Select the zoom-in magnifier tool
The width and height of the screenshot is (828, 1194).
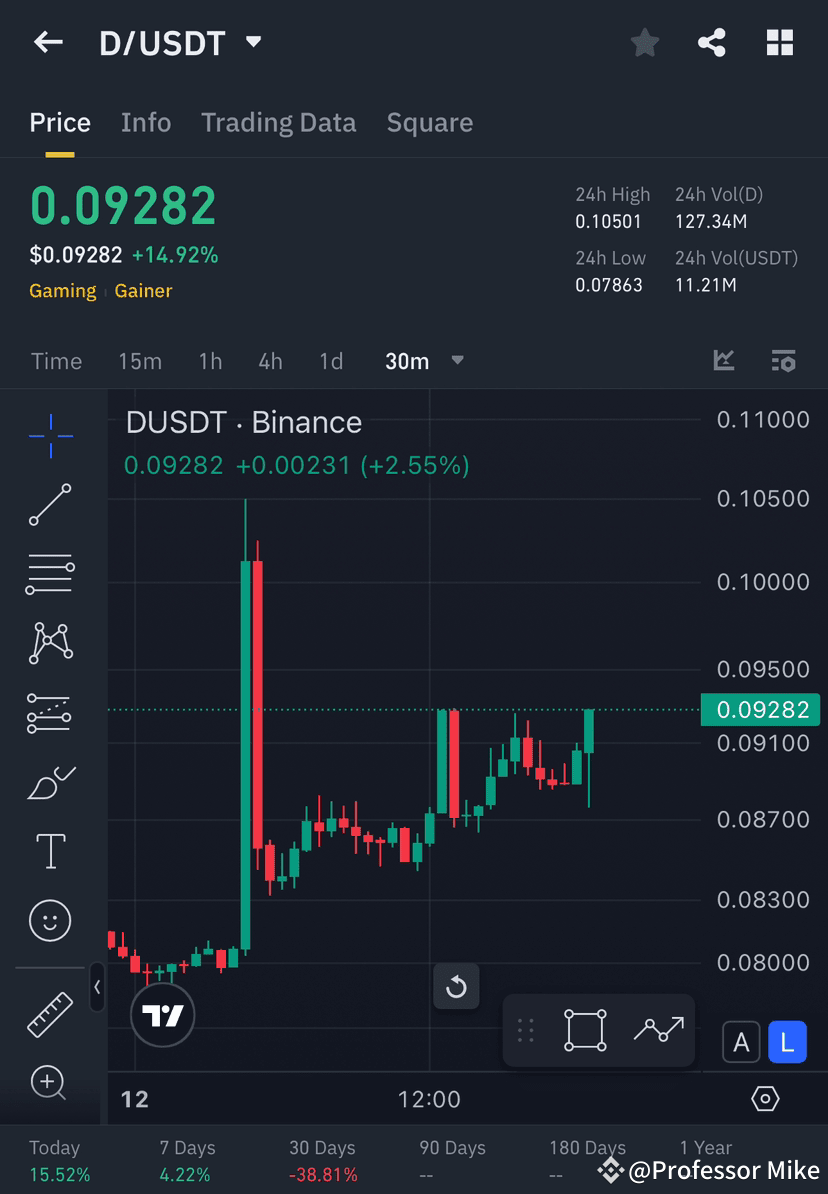[50, 1083]
